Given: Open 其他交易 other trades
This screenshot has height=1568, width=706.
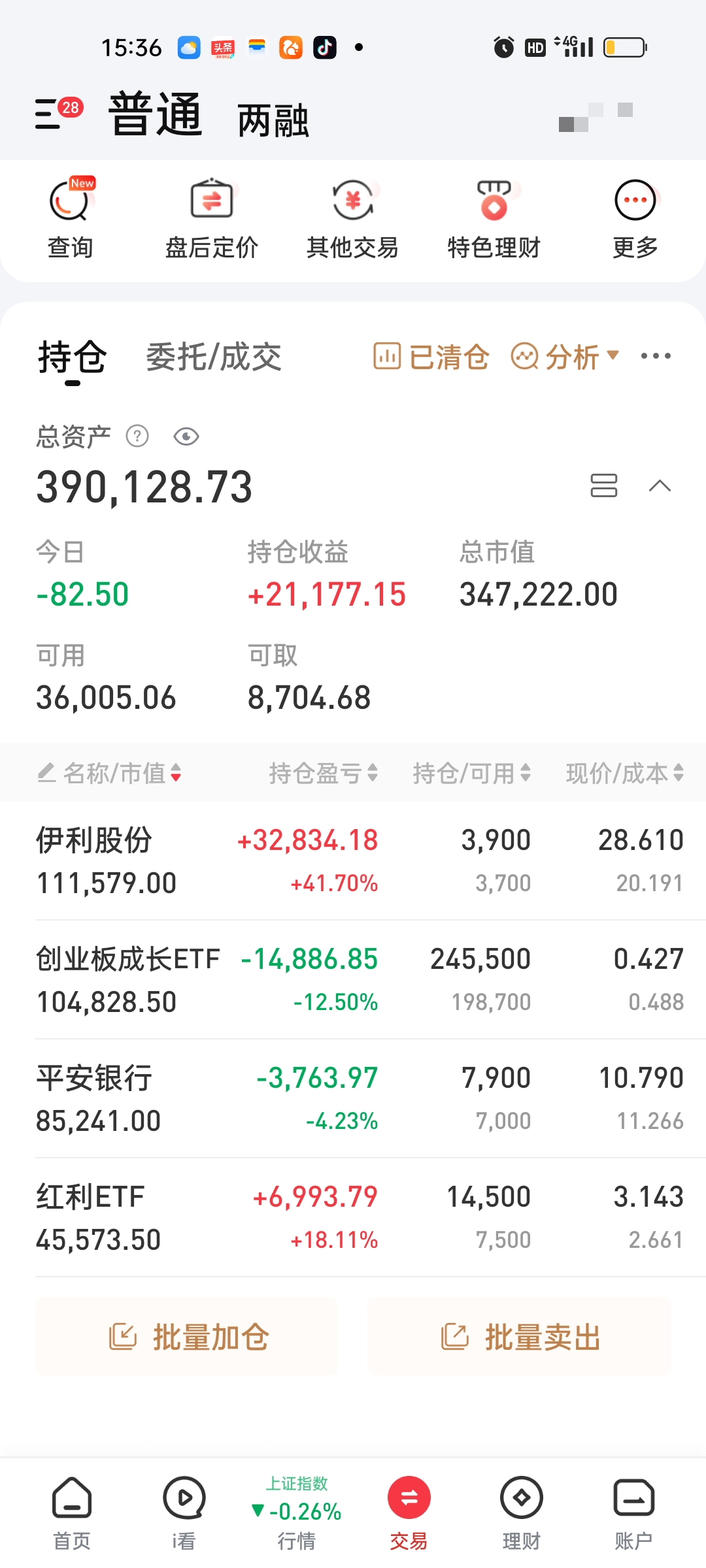Looking at the screenshot, I should click(352, 220).
